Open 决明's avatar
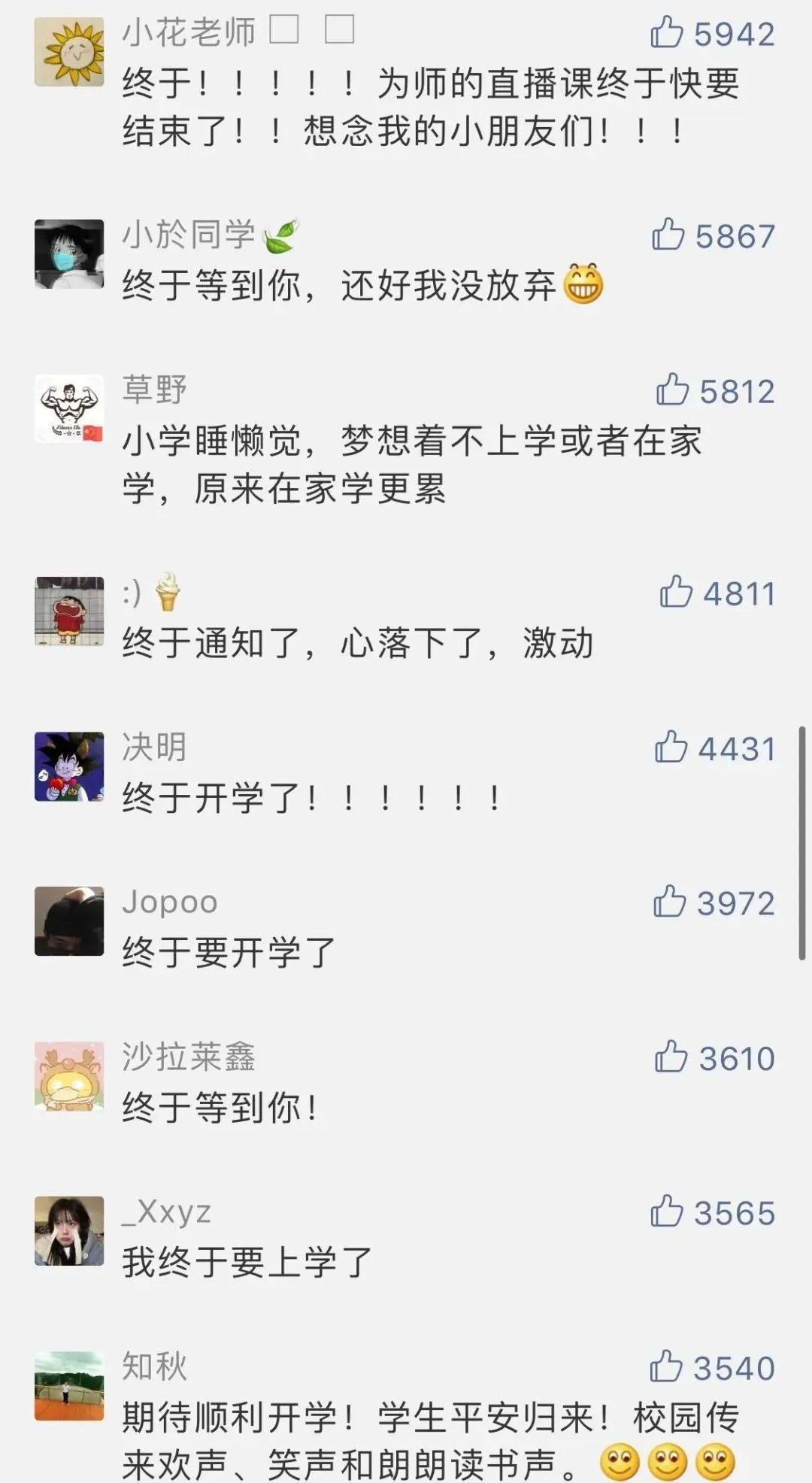 coord(69,767)
